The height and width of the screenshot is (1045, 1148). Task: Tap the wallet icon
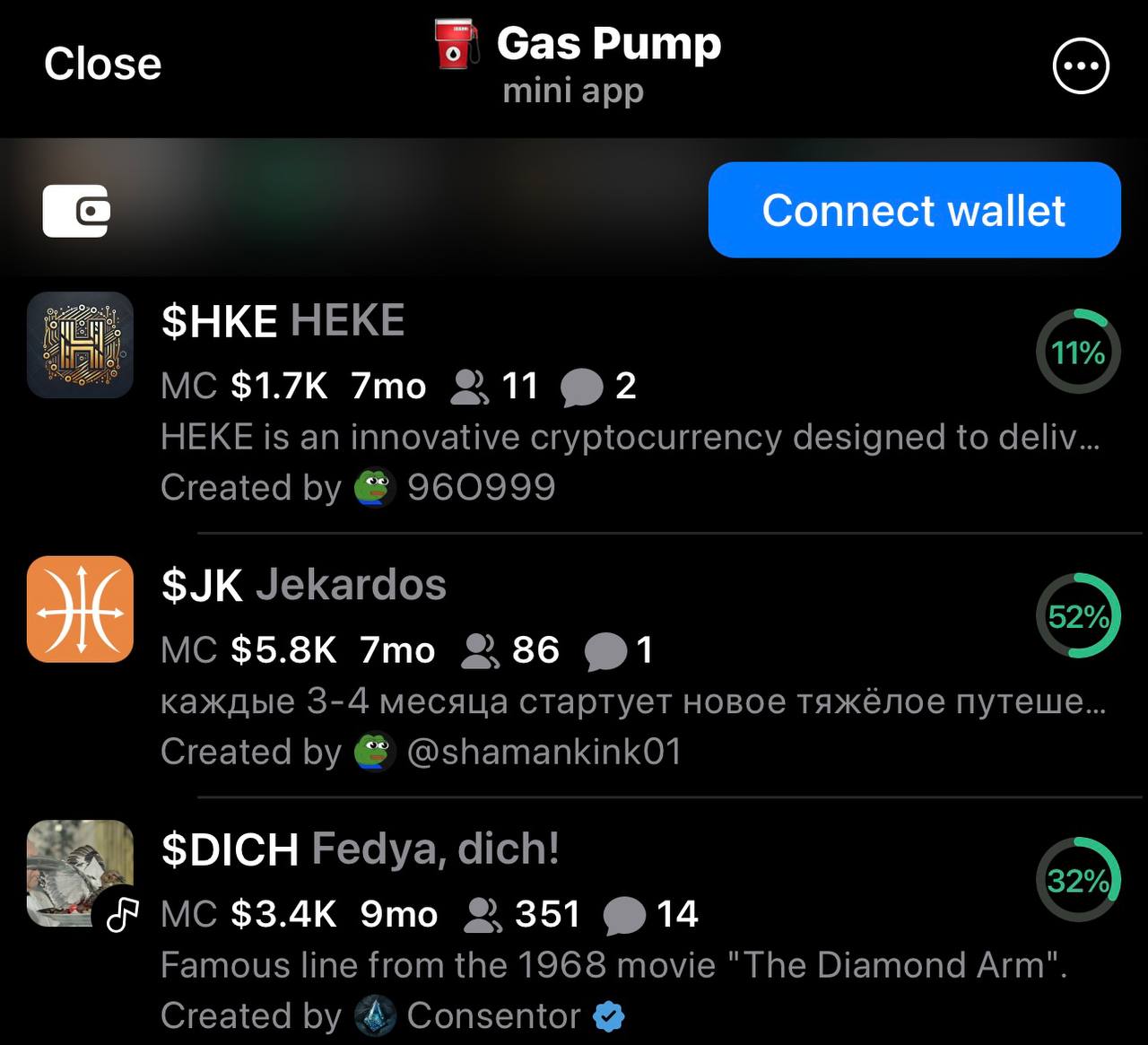tap(76, 211)
